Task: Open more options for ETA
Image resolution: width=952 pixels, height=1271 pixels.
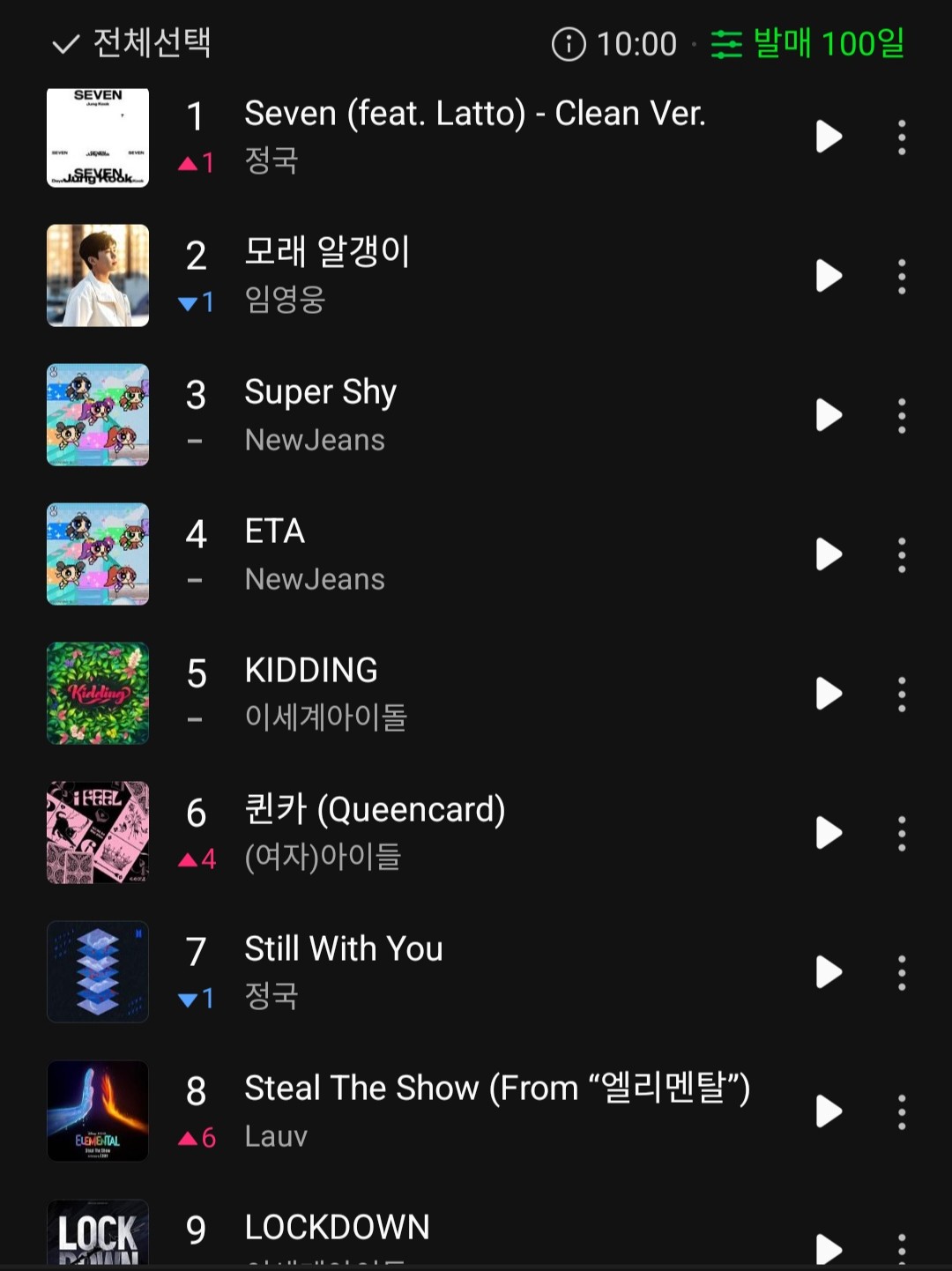Action: click(x=901, y=554)
